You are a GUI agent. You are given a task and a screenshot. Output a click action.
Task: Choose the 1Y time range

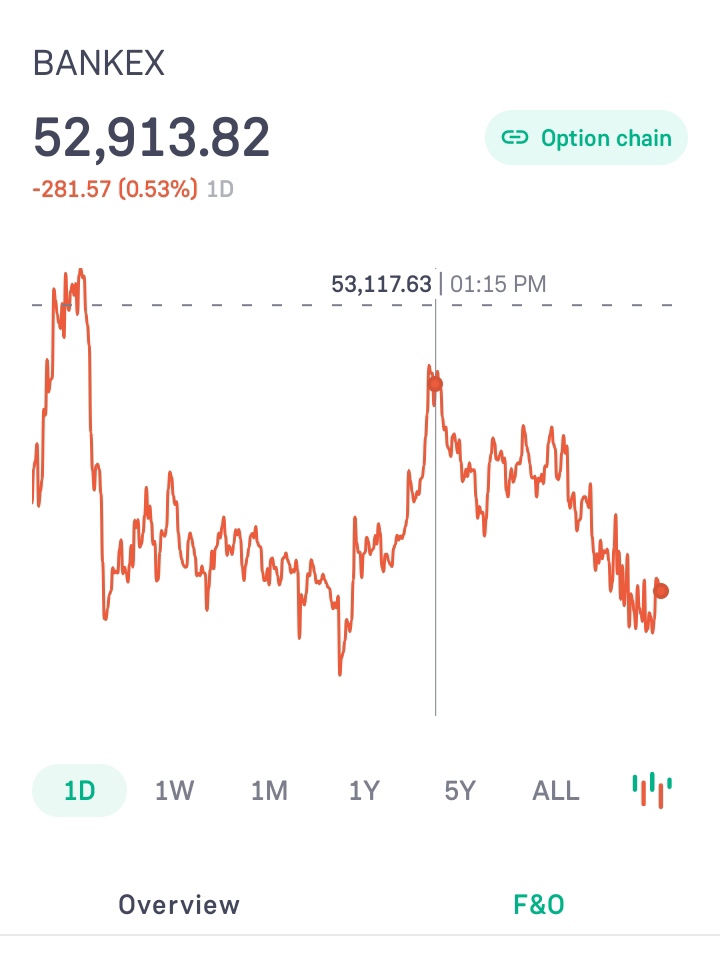point(364,791)
